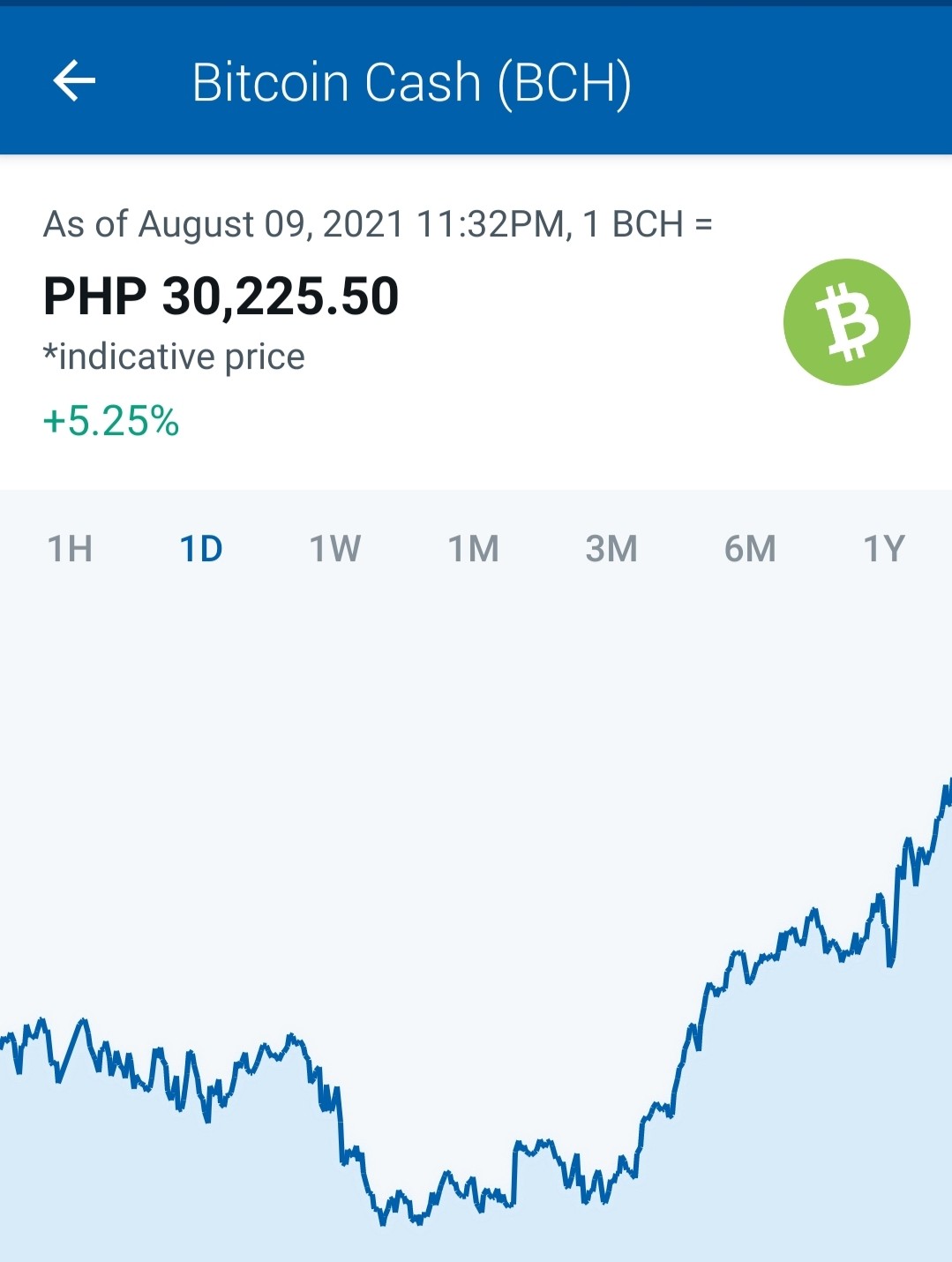Select the 1D chart range
952x1262 pixels.
[201, 549]
